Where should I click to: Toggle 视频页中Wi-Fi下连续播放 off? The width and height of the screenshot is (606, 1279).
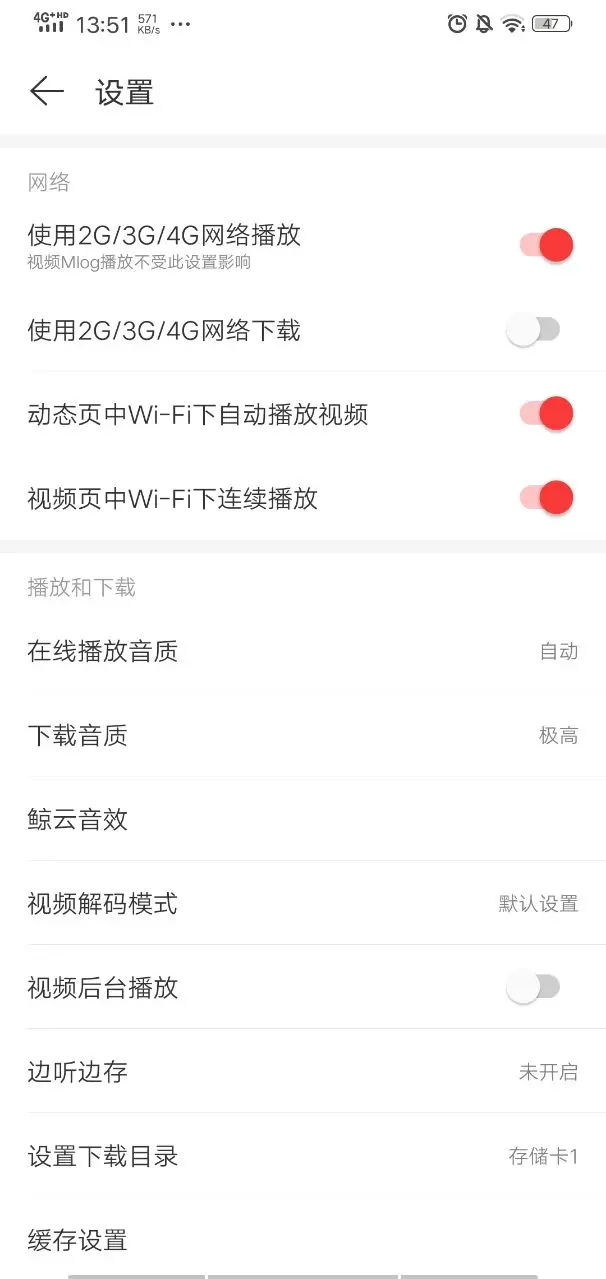pos(546,498)
